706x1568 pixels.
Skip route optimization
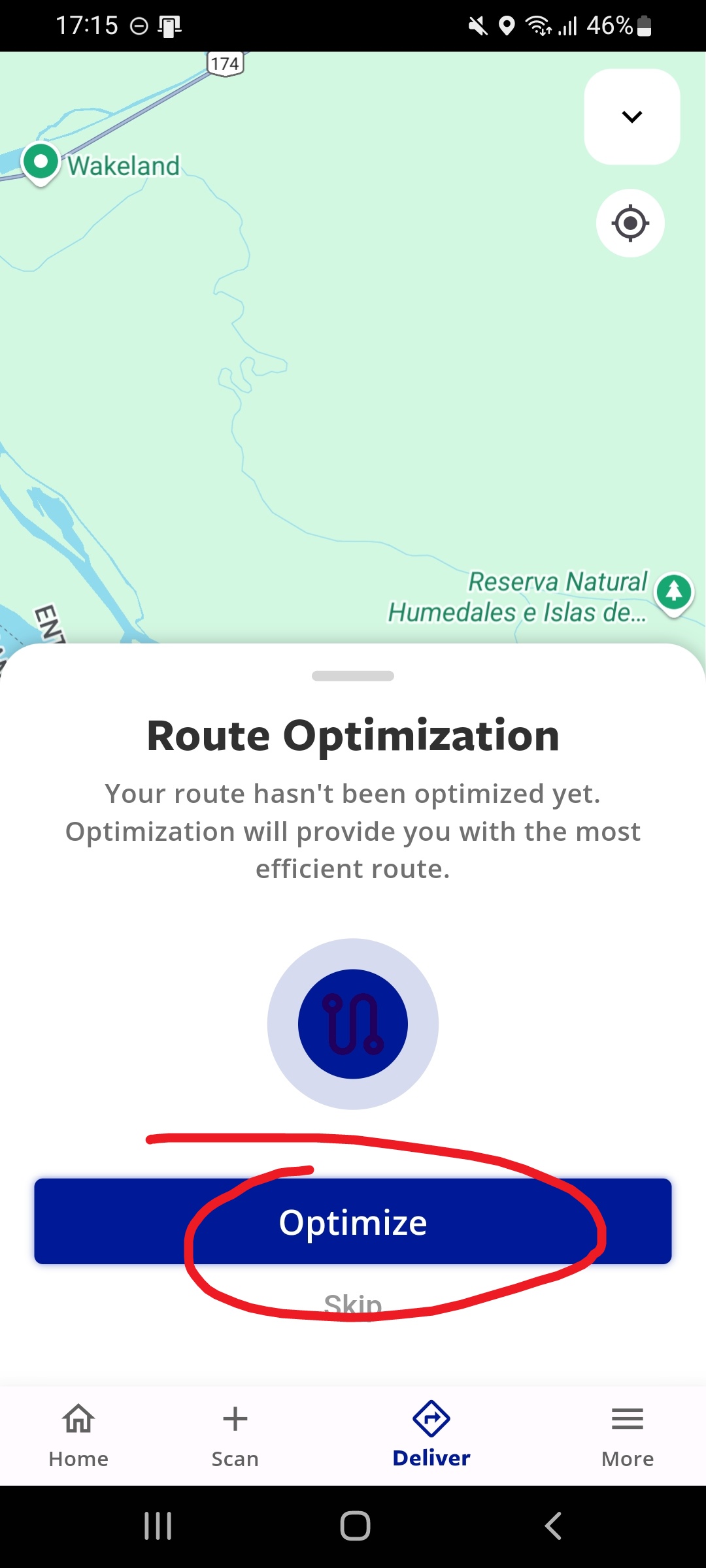pyautogui.click(x=353, y=1305)
